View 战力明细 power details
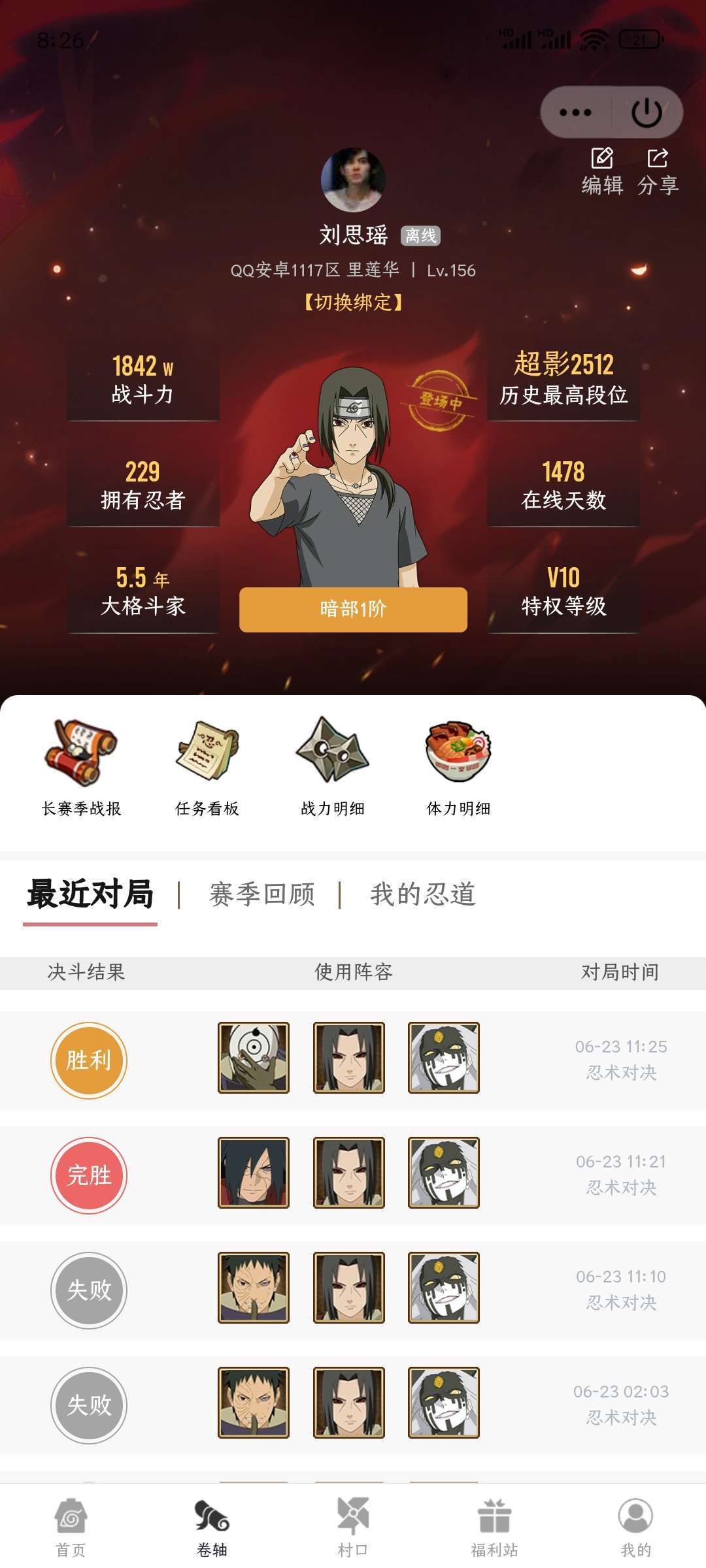706x1568 pixels. [x=333, y=768]
